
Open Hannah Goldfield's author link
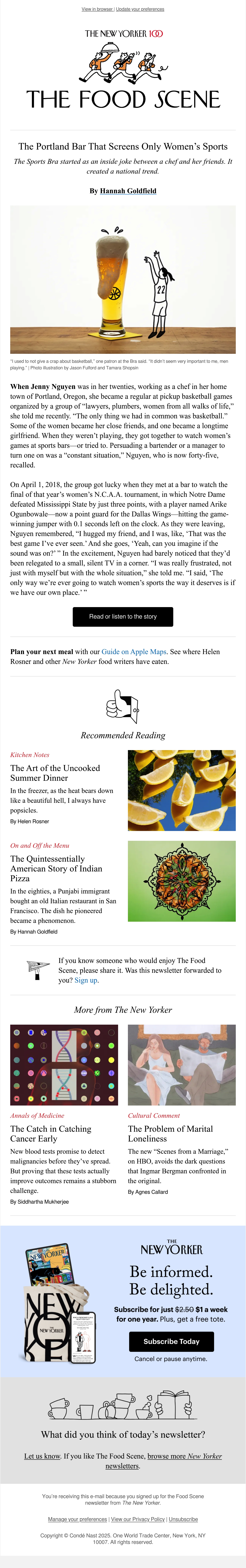tap(128, 191)
